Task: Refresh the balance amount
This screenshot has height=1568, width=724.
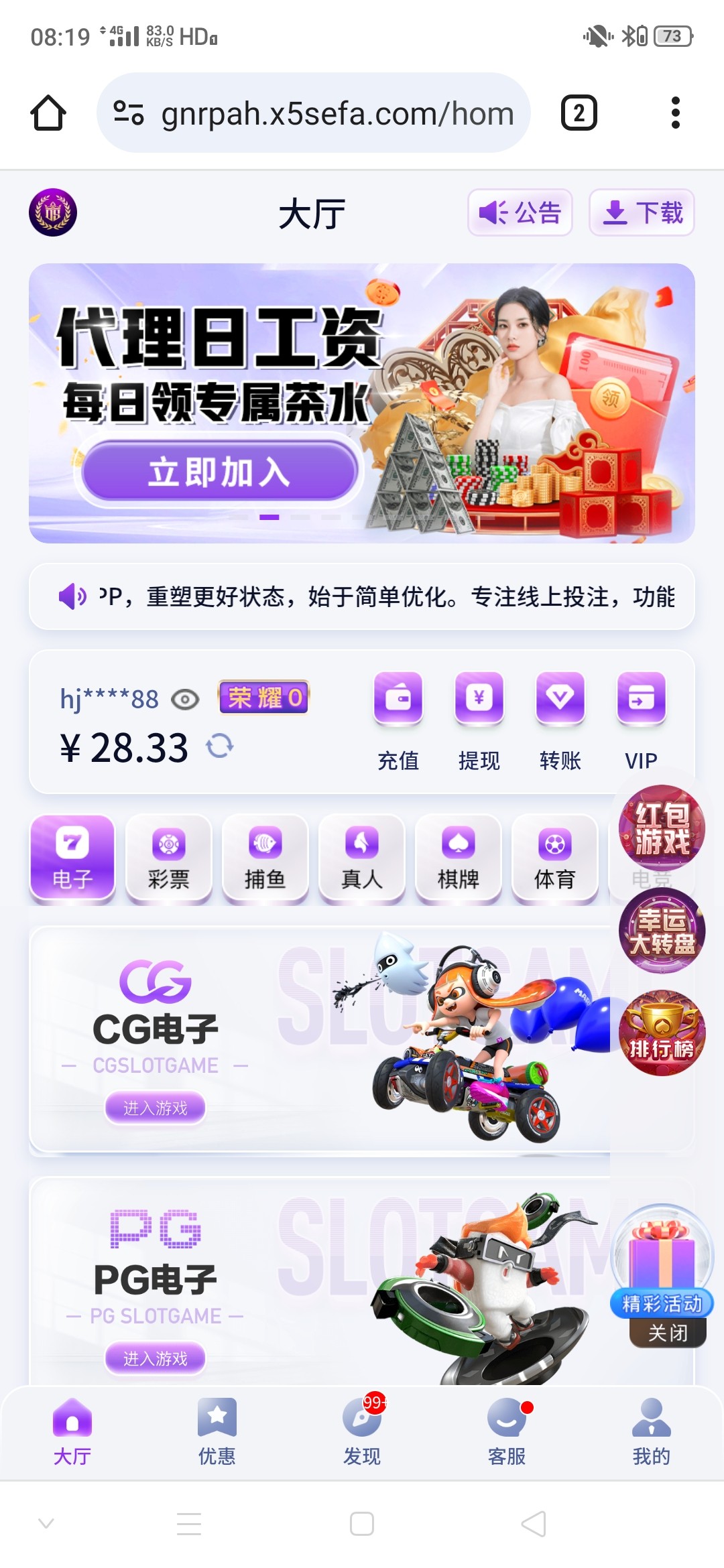Action: 219,746
